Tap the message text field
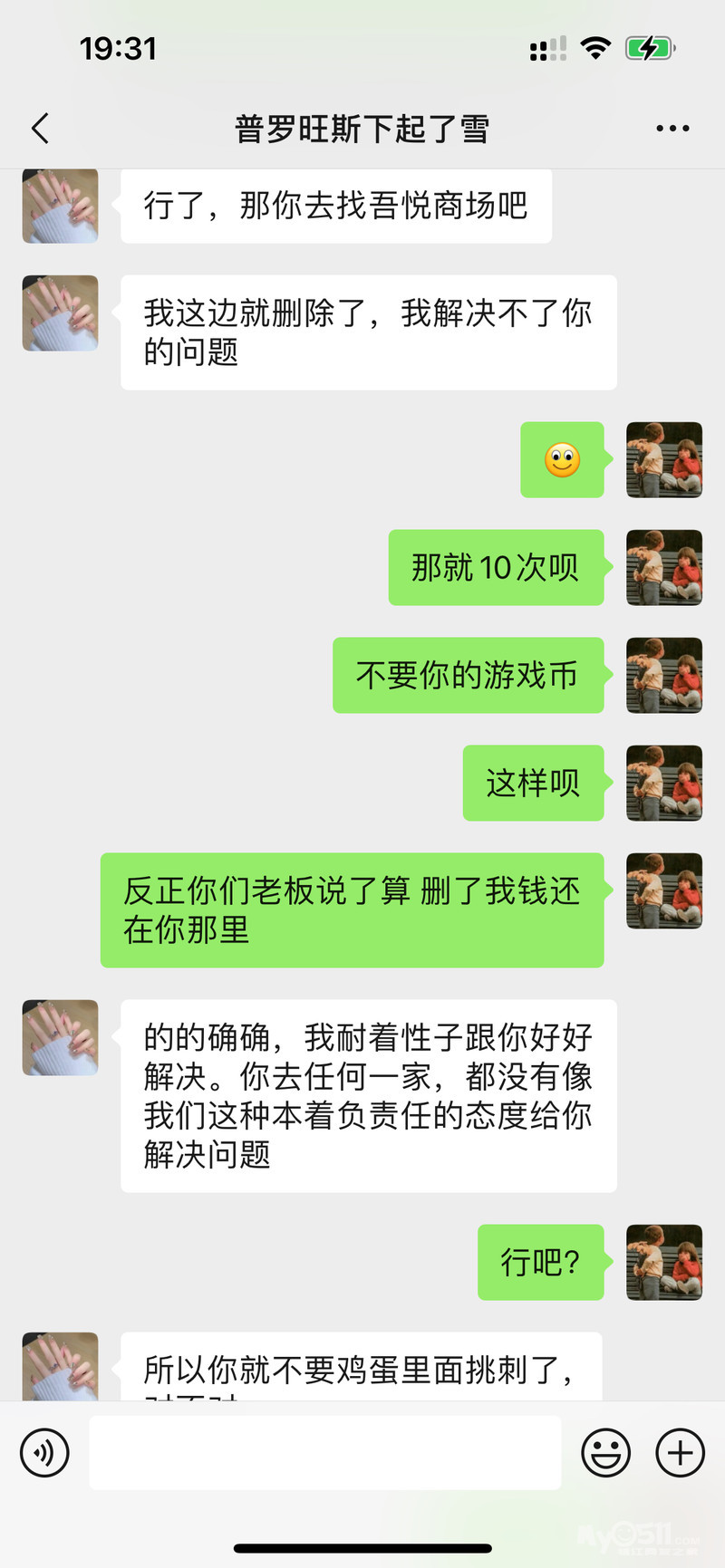Viewport: 725px width, 1568px height. click(x=324, y=1453)
